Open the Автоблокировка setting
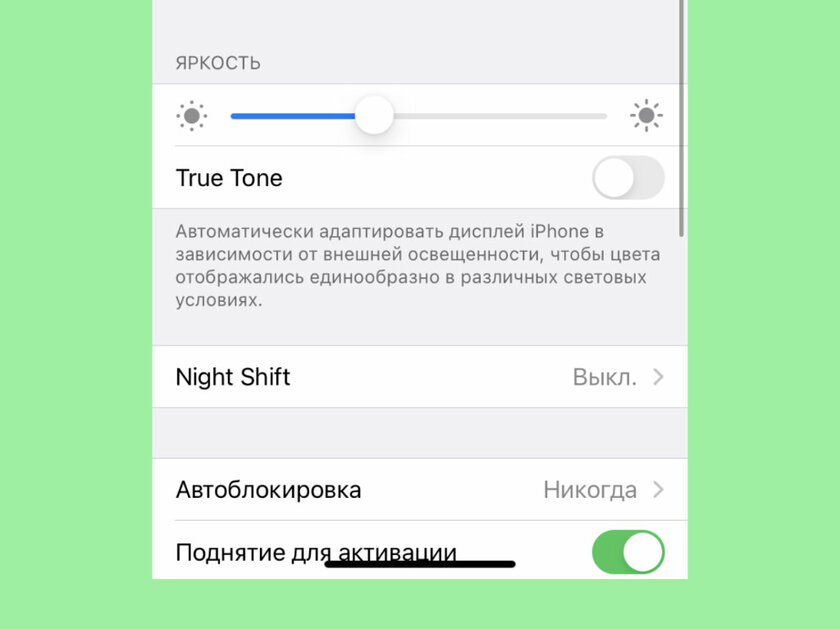The height and width of the screenshot is (629, 840). [420, 490]
